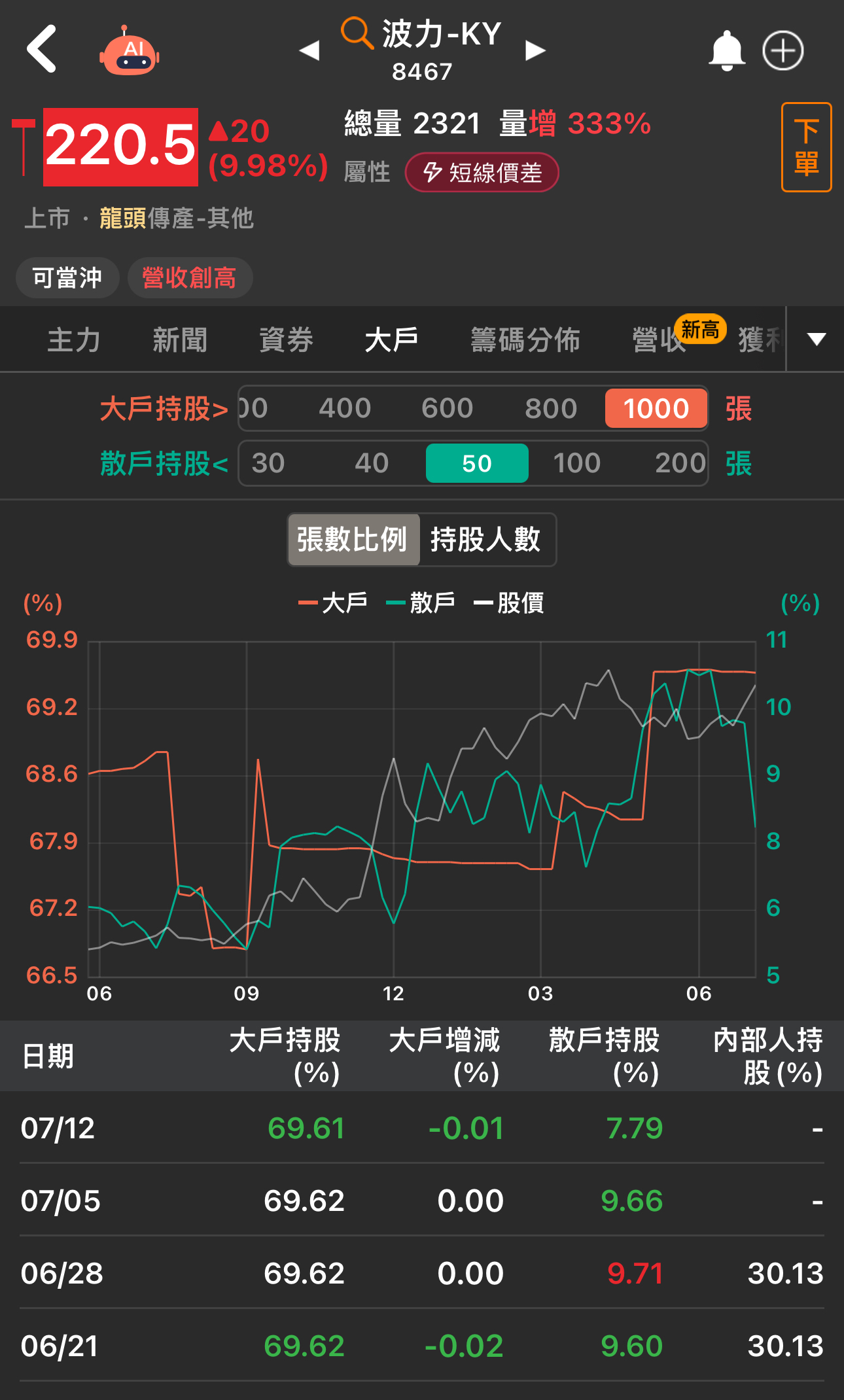Viewport: 844px width, 1400px height.
Task: Switch to the 新聞 tab
Action: (x=180, y=340)
